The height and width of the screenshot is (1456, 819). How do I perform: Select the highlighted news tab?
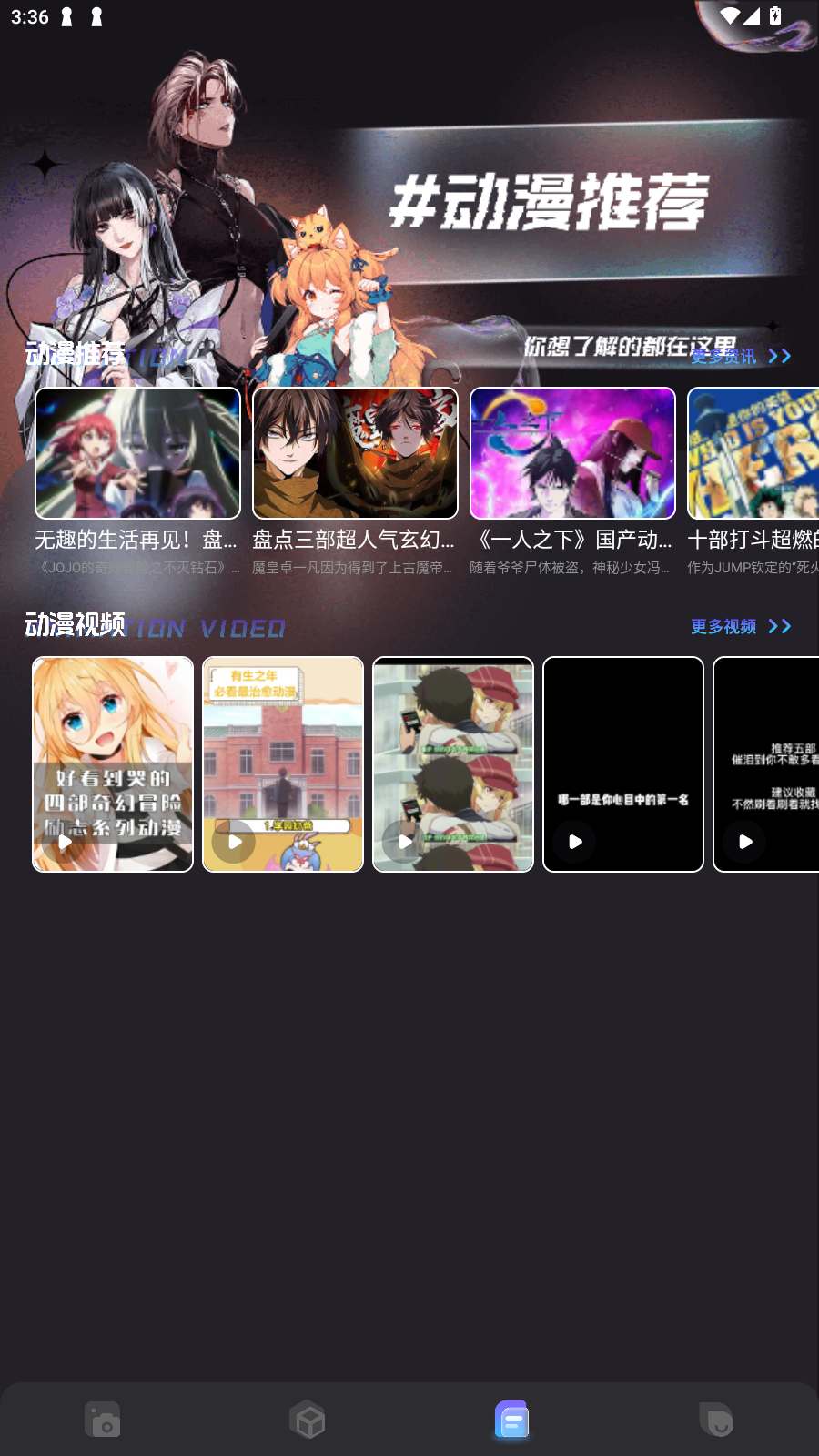511,1420
